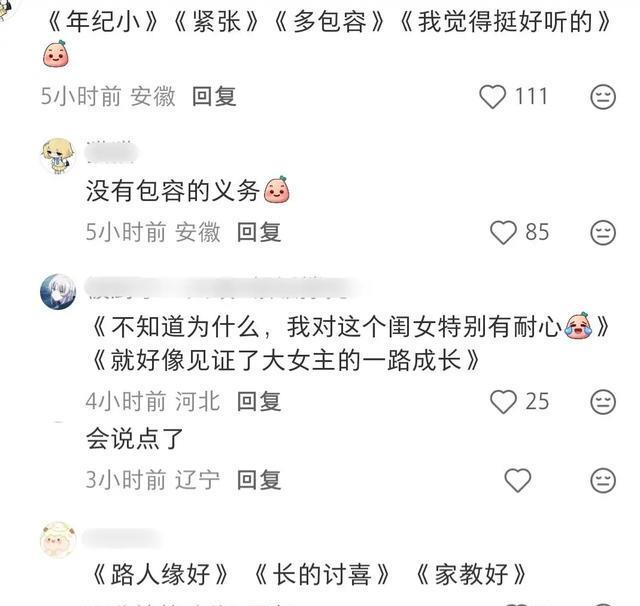Like the reply 会说点了

517,480
